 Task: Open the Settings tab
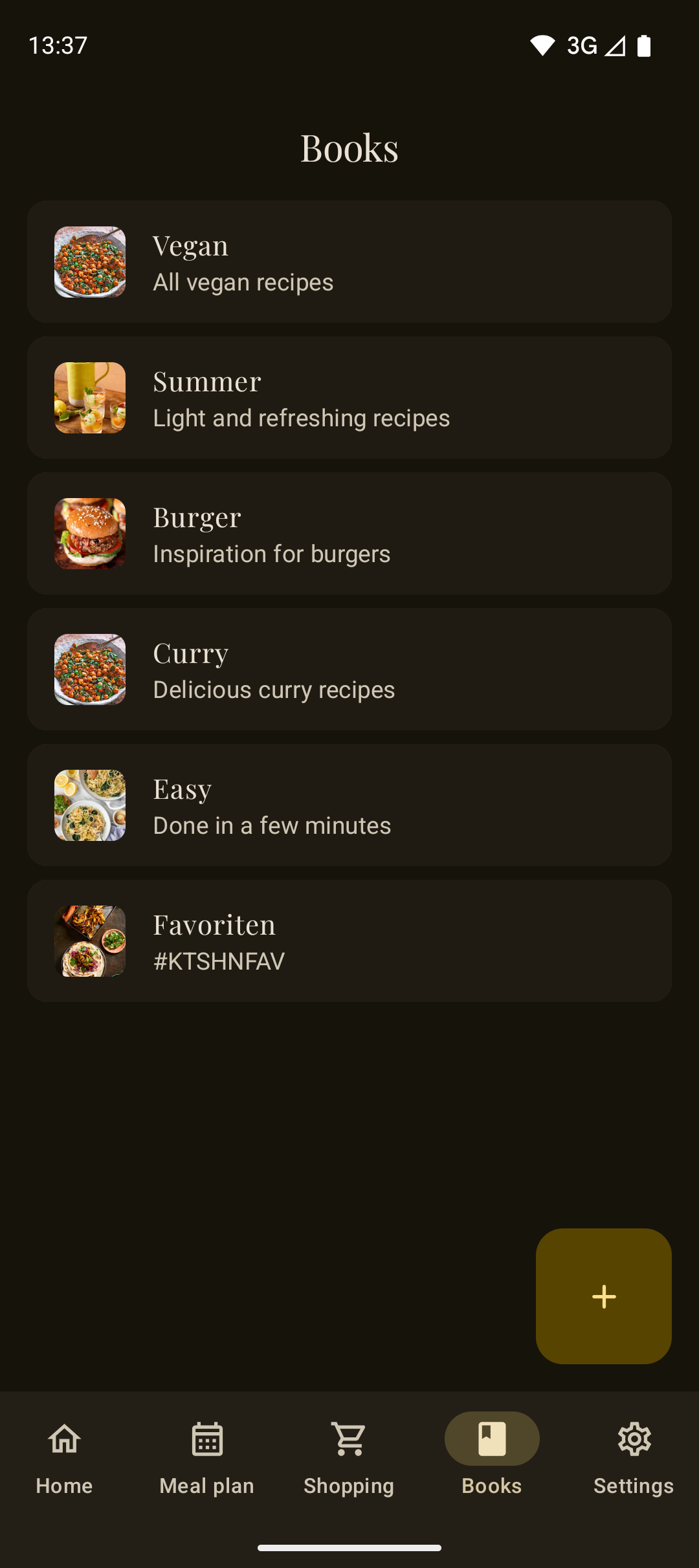634,1455
